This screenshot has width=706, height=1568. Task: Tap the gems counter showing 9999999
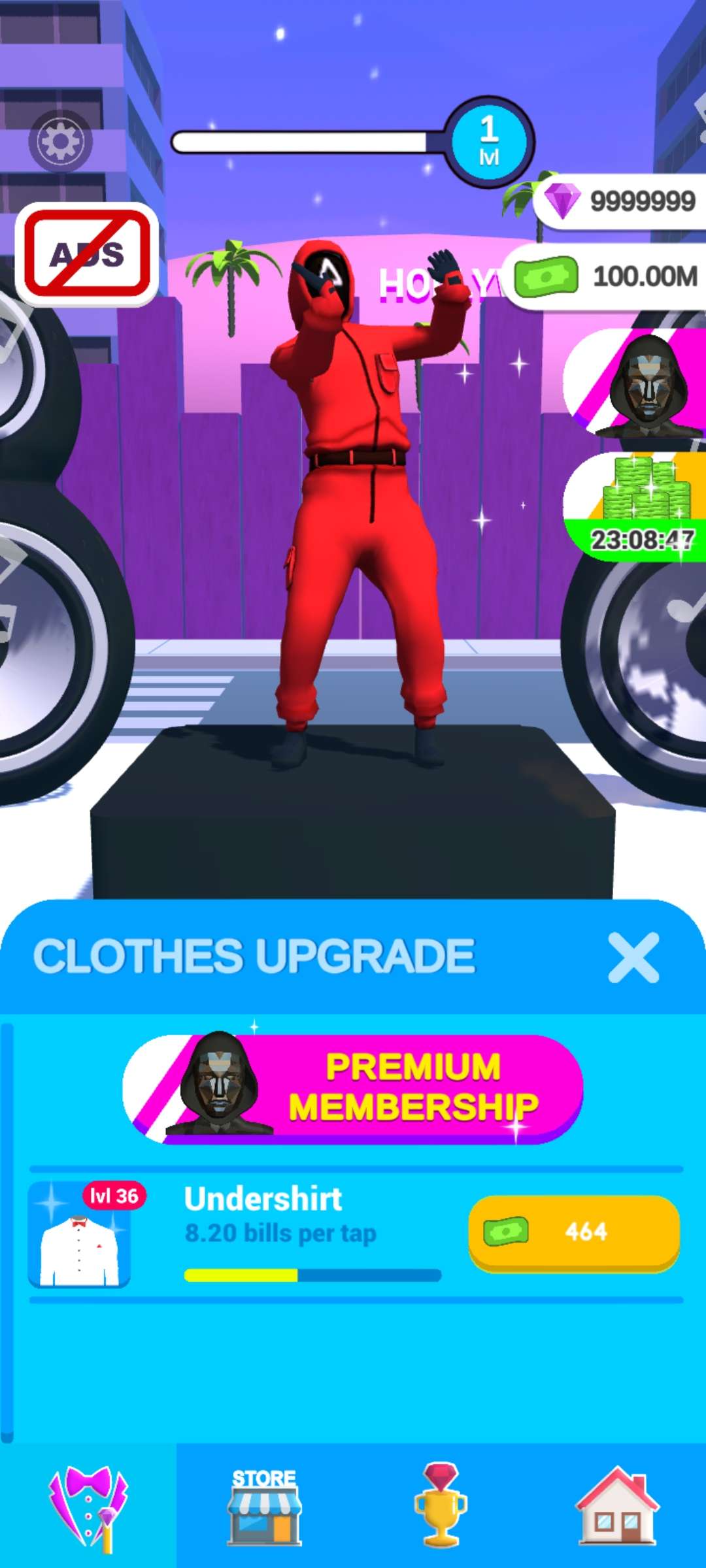tap(621, 201)
